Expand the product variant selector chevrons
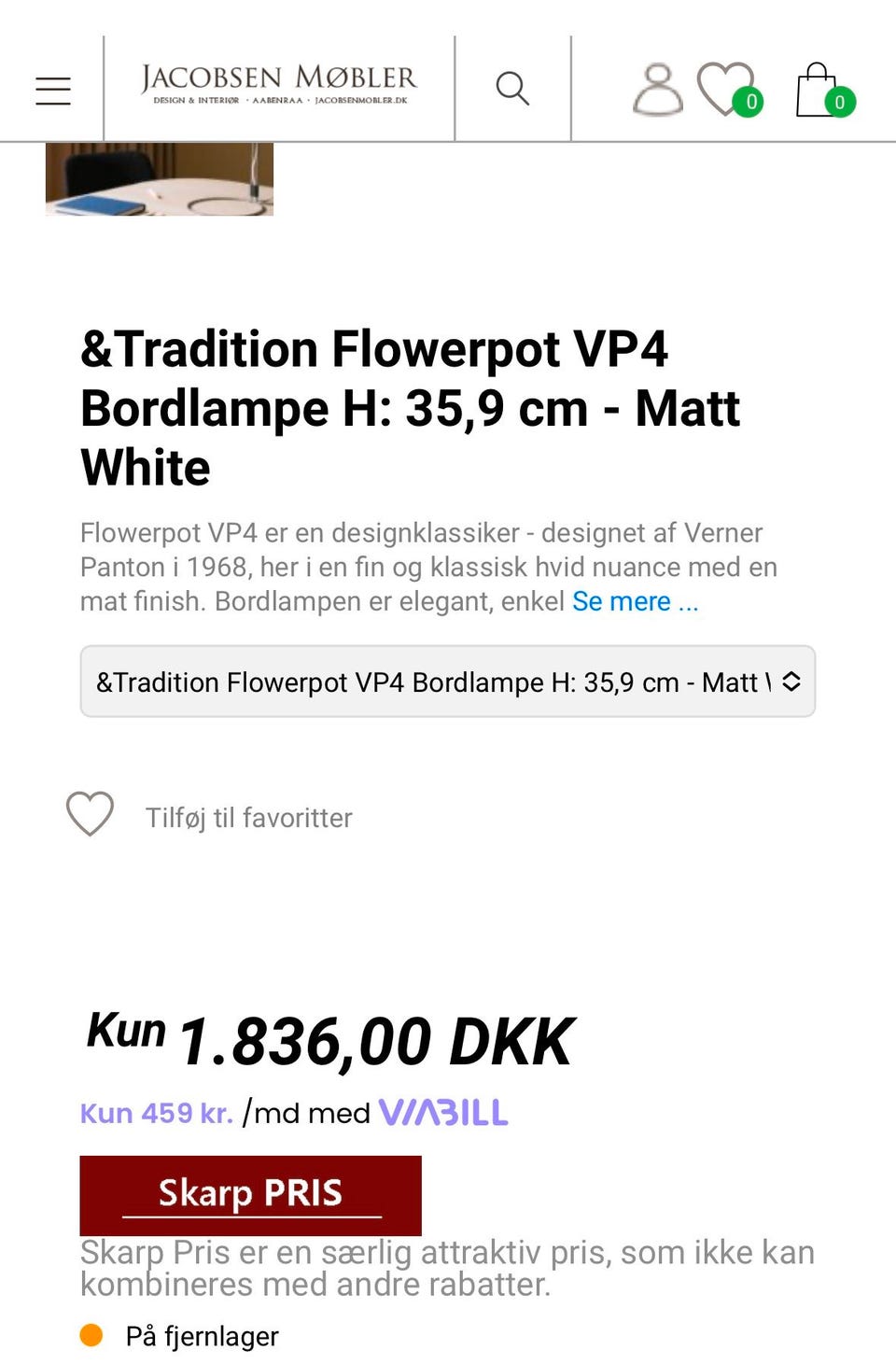Viewport: 896px width, 1364px height. click(x=789, y=682)
